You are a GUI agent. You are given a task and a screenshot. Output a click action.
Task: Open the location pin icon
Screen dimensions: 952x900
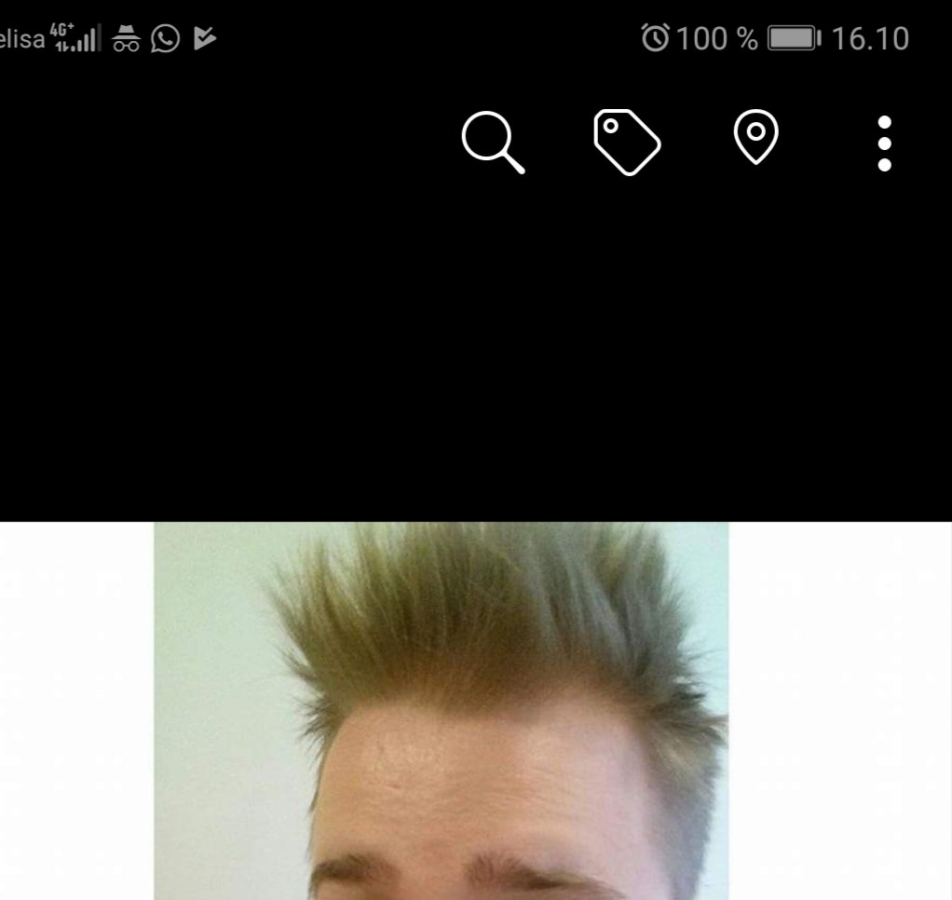coord(756,138)
